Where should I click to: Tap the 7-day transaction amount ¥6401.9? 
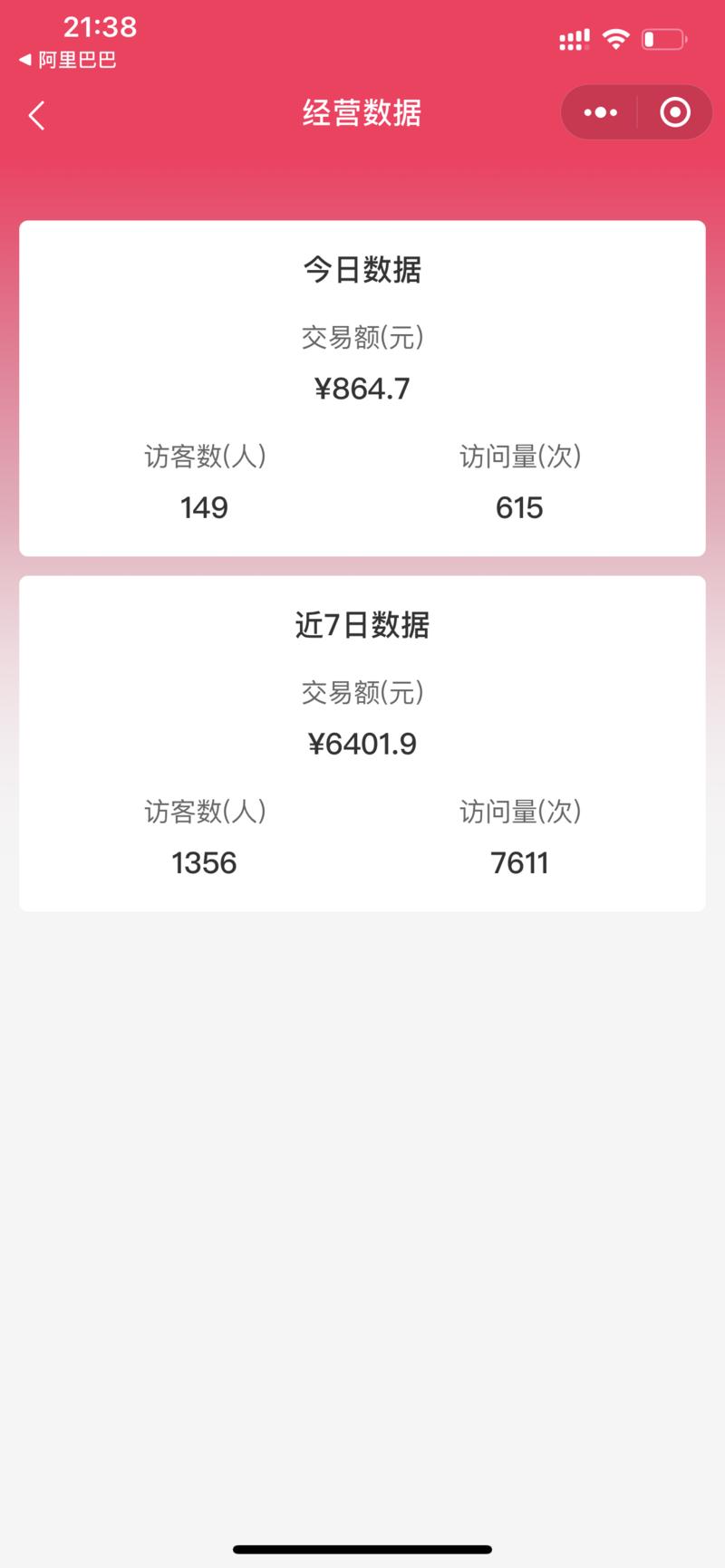point(362,743)
